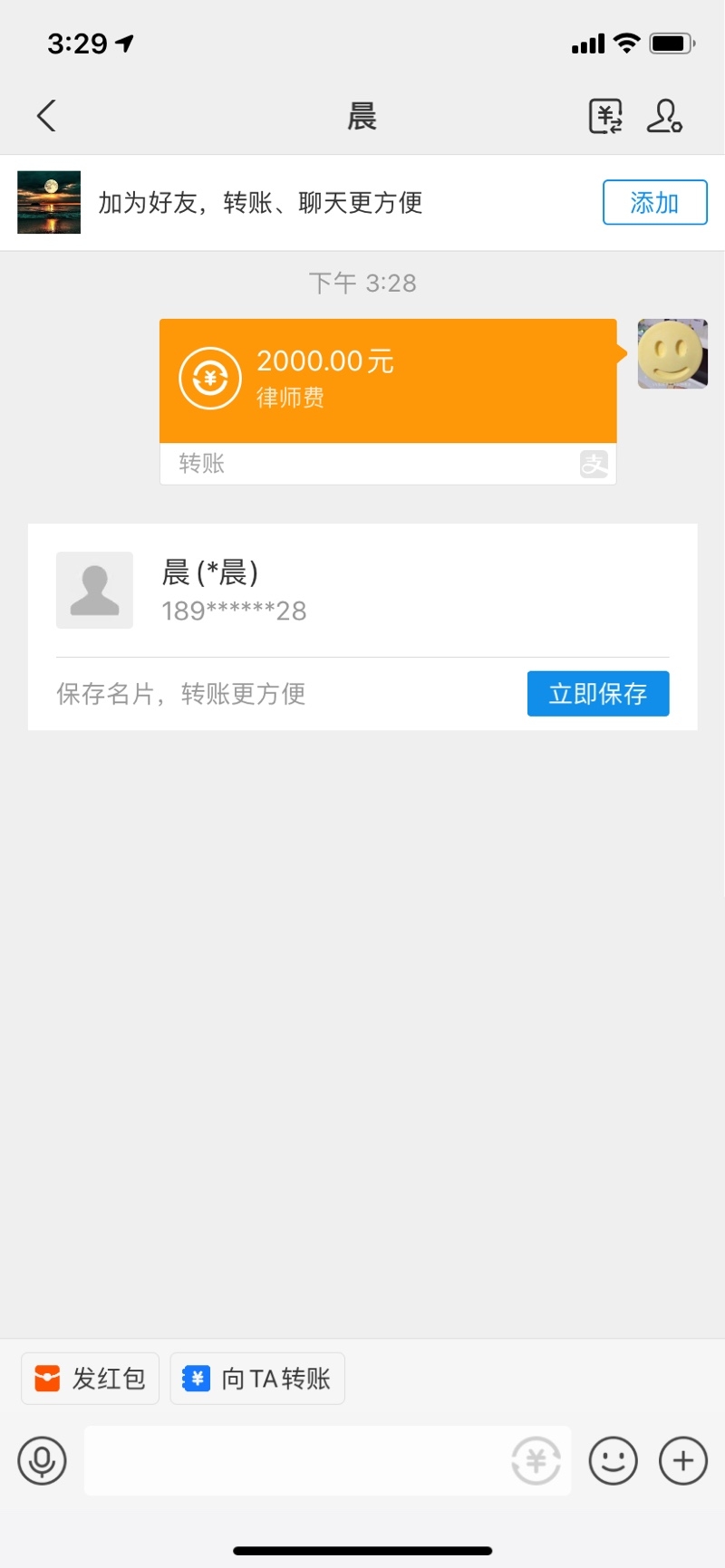Tap the red envelope icon next to 发红包
Viewport: 725px width, 1568px height.
(47, 1378)
